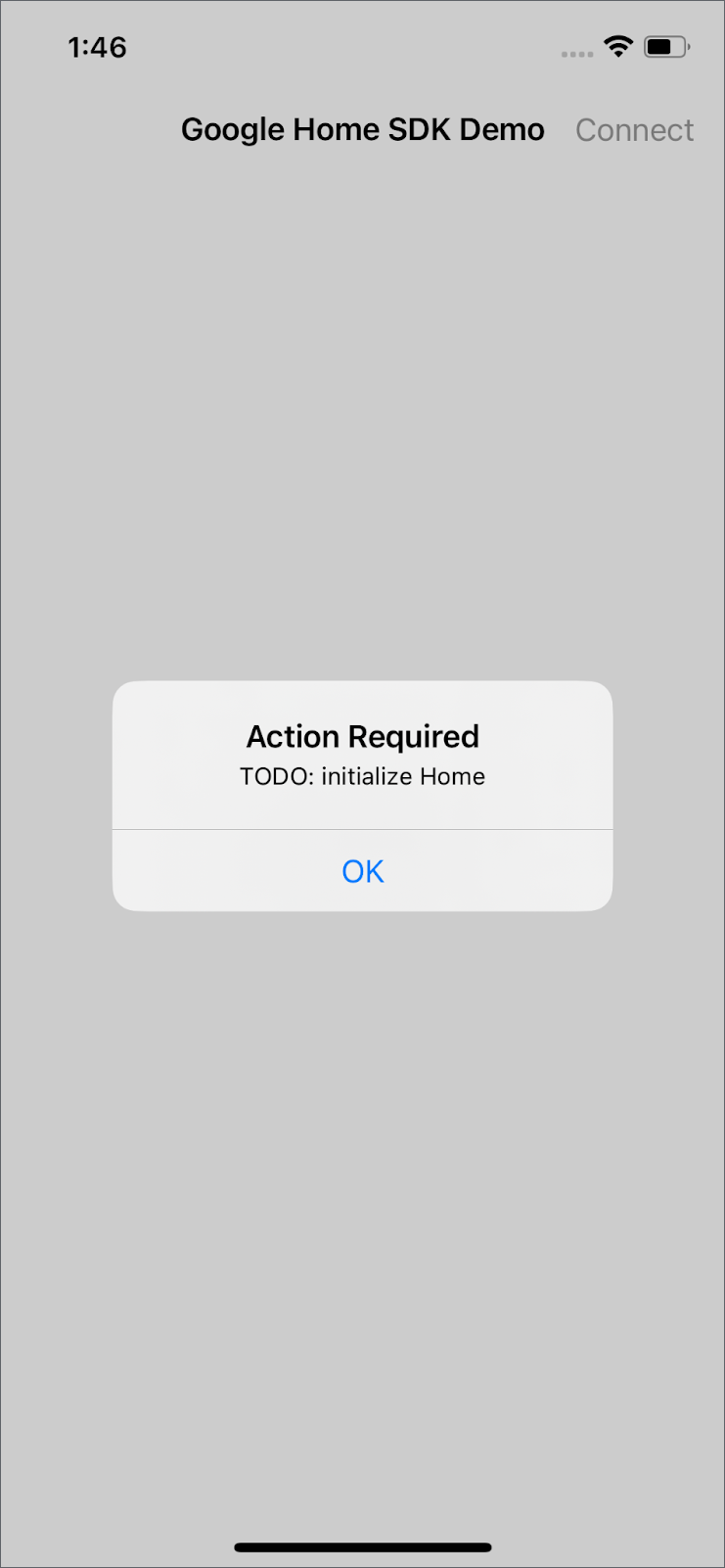Click the clock showing 1:46
The image size is (725, 1568).
tap(97, 47)
